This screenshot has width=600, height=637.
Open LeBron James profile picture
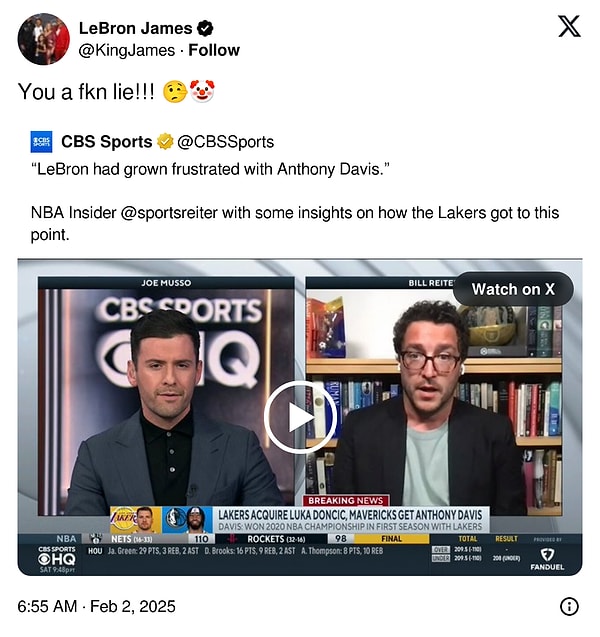coord(43,39)
